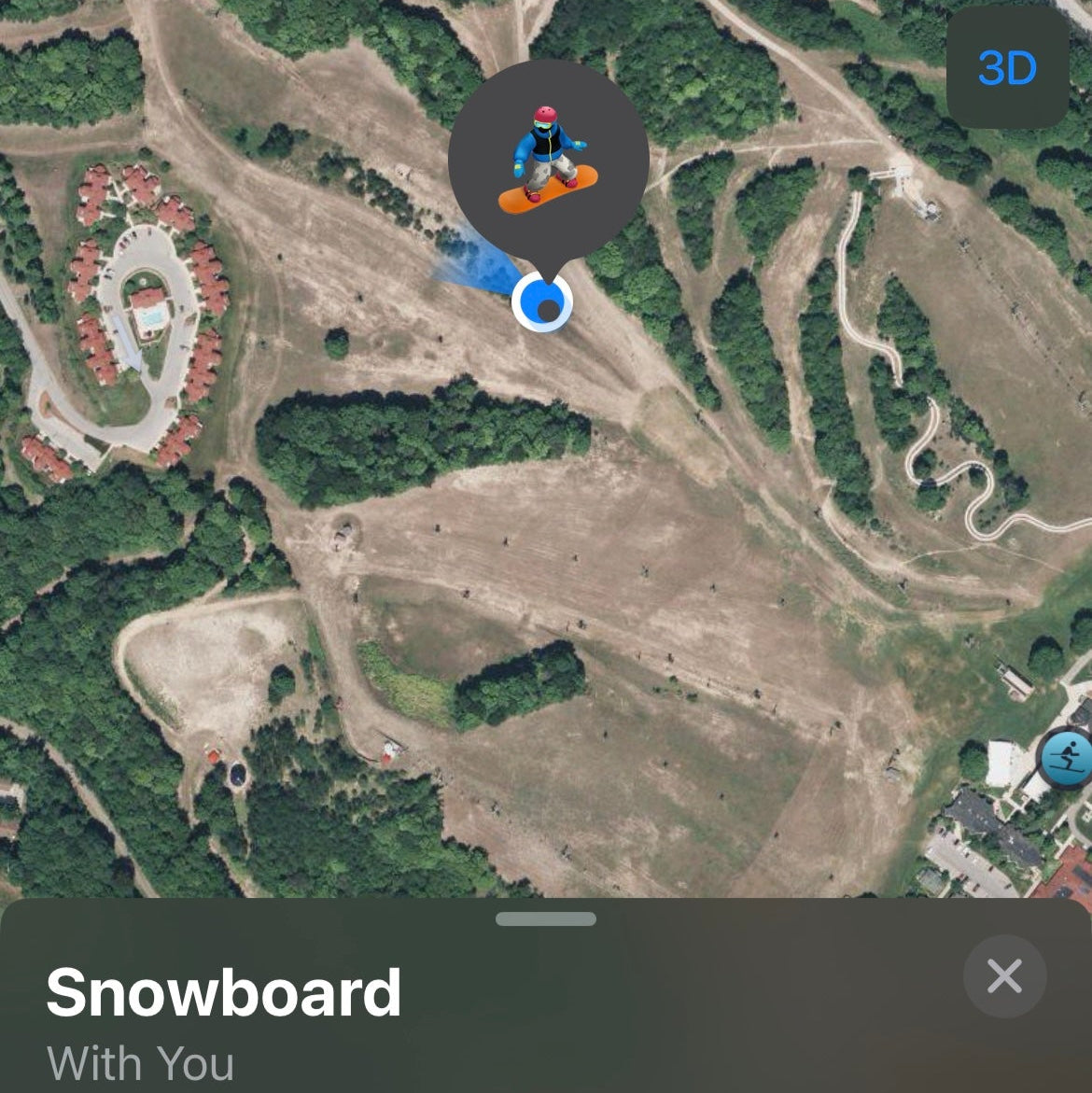Screen dimensions: 1092x1093
Task: Switch the map to 3D view
Action: coord(1007,68)
